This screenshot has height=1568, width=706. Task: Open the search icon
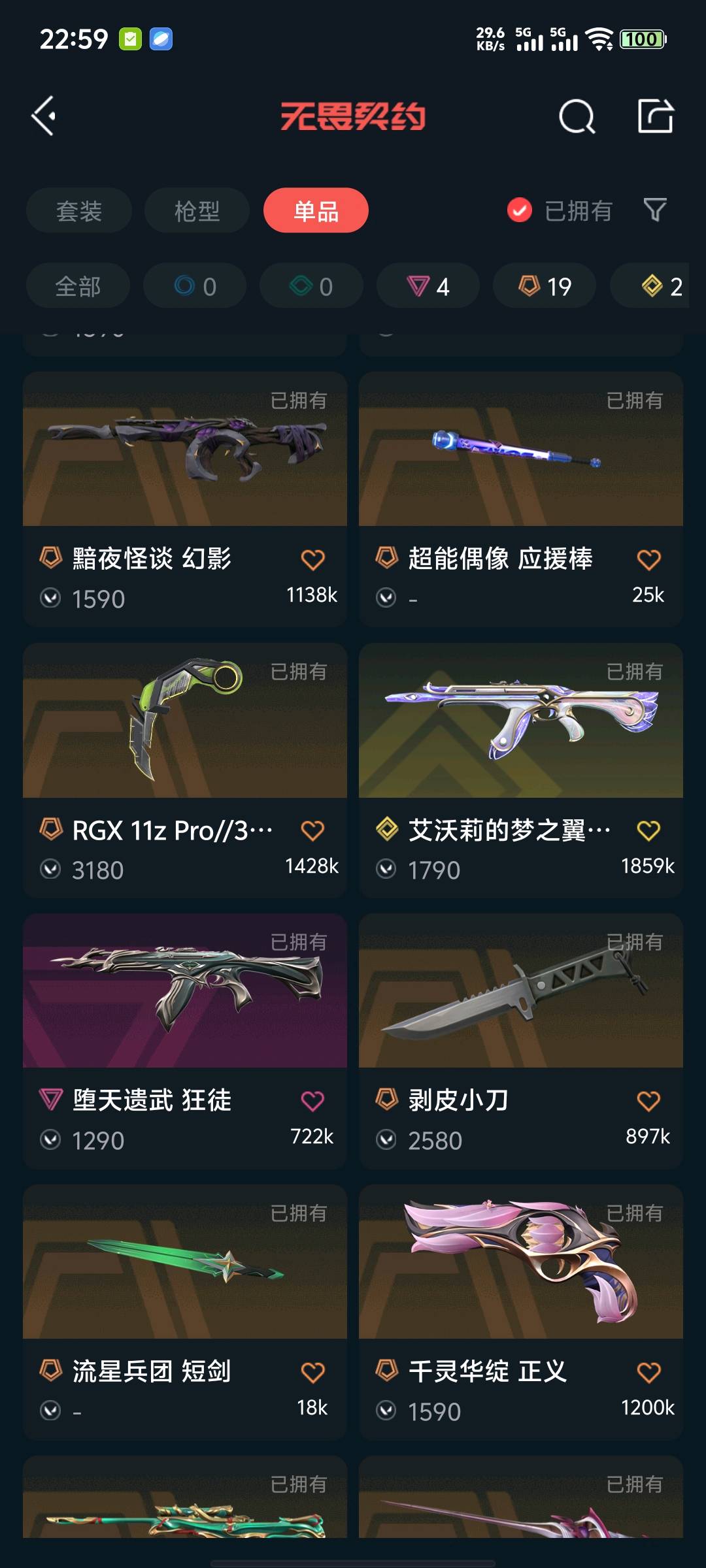tap(577, 117)
